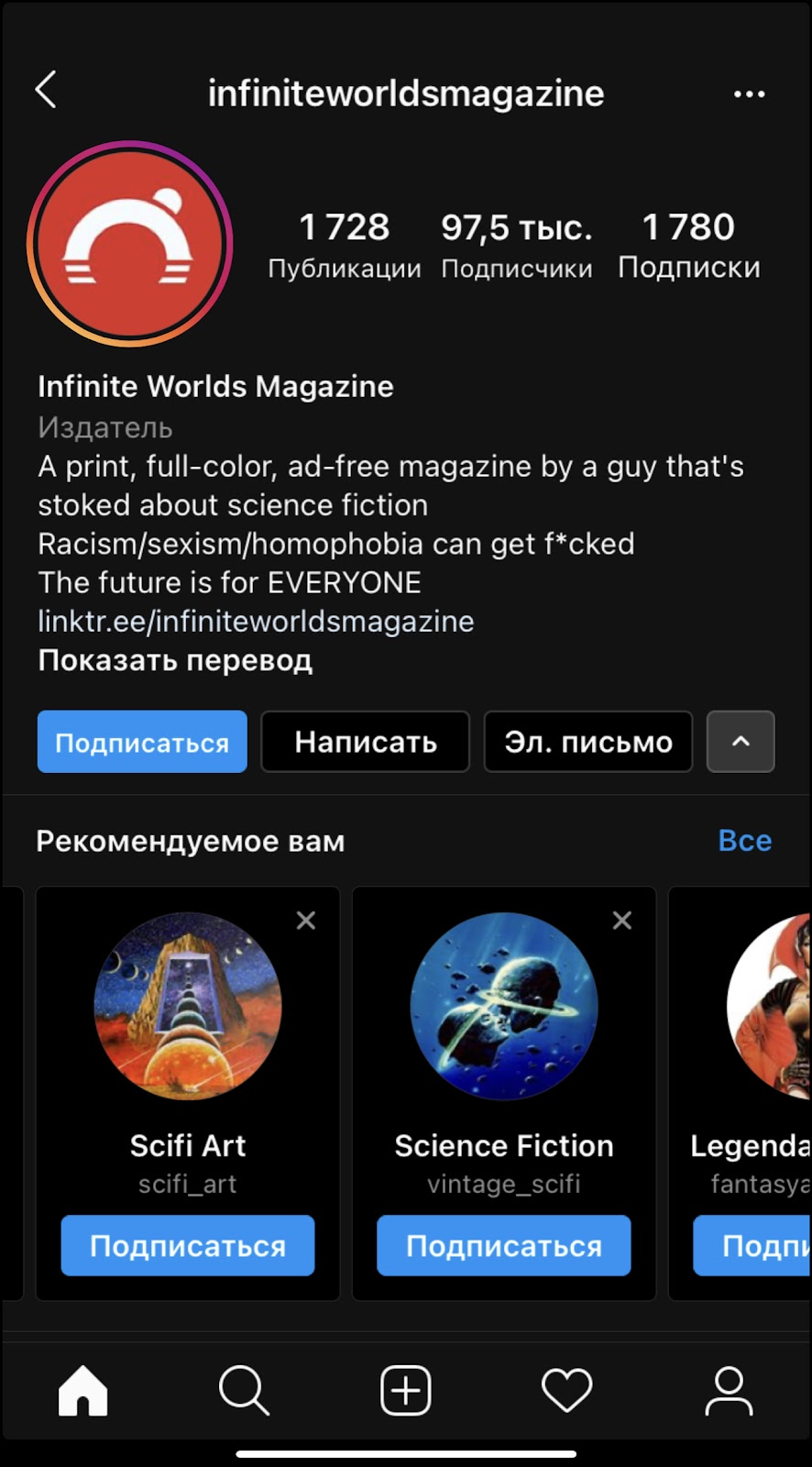Screen dimensions: 812x1467
Task: Collapse suggestions with the chevron button
Action: coord(741,742)
